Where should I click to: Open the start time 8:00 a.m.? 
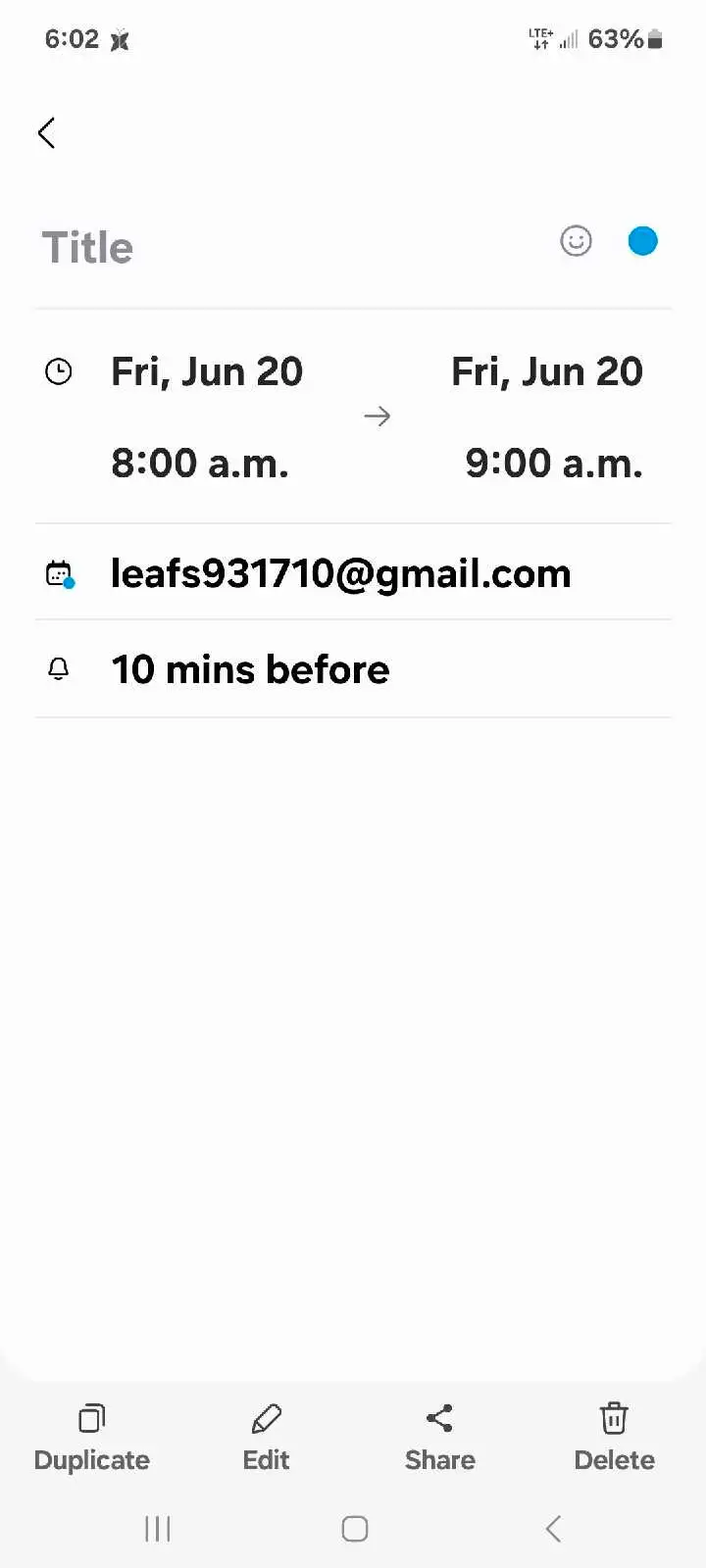click(x=200, y=464)
